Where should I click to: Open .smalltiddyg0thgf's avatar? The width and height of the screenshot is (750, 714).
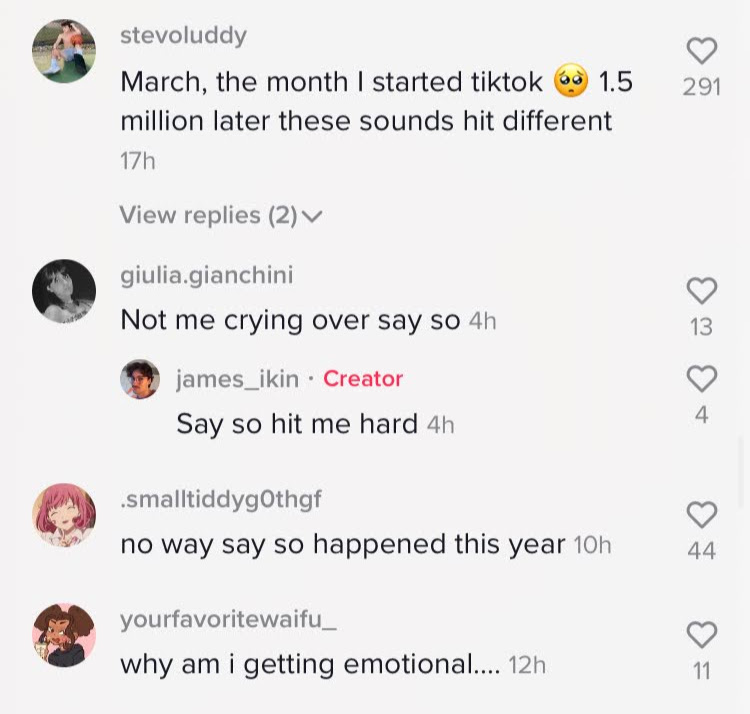(x=64, y=515)
